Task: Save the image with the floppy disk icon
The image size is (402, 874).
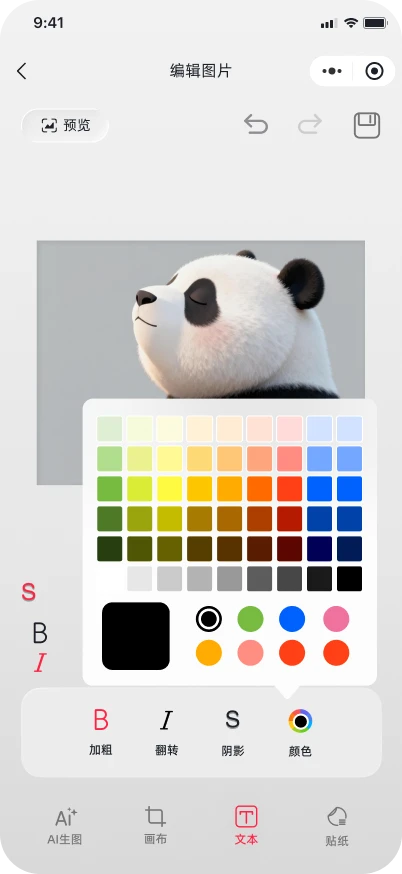Action: tap(367, 125)
